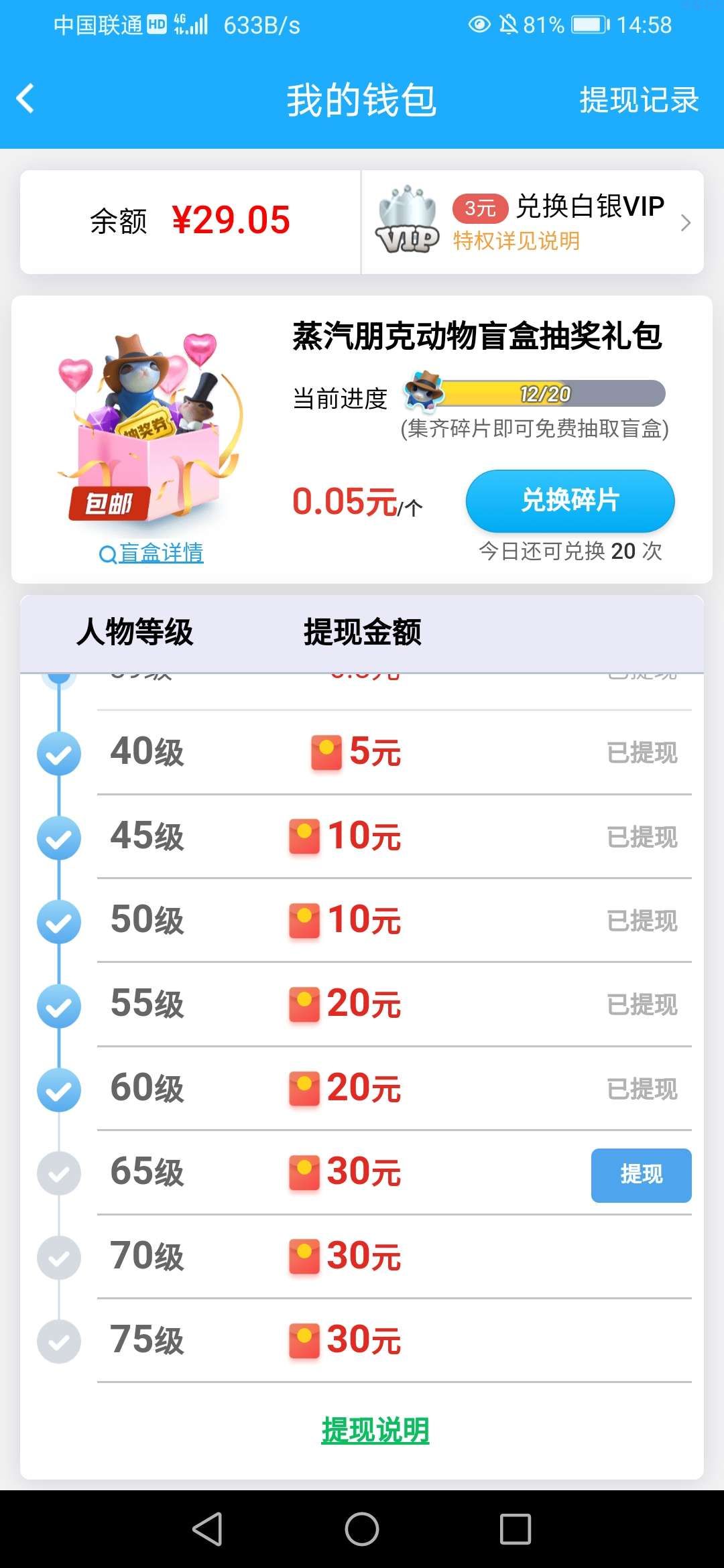Open 提现记录 withdrawal history
Viewport: 724px width, 1568px height.
click(639, 100)
